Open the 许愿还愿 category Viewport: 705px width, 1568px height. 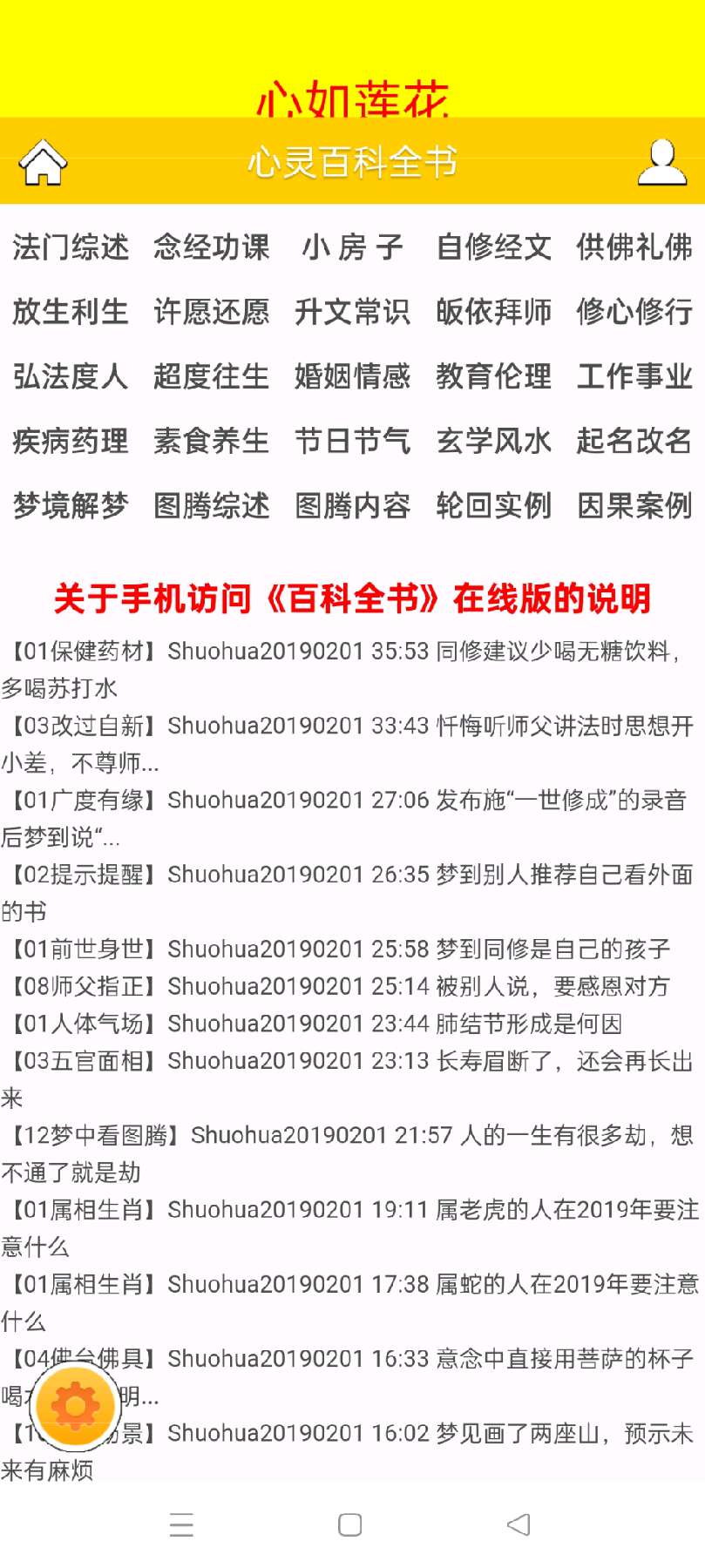coord(212,312)
